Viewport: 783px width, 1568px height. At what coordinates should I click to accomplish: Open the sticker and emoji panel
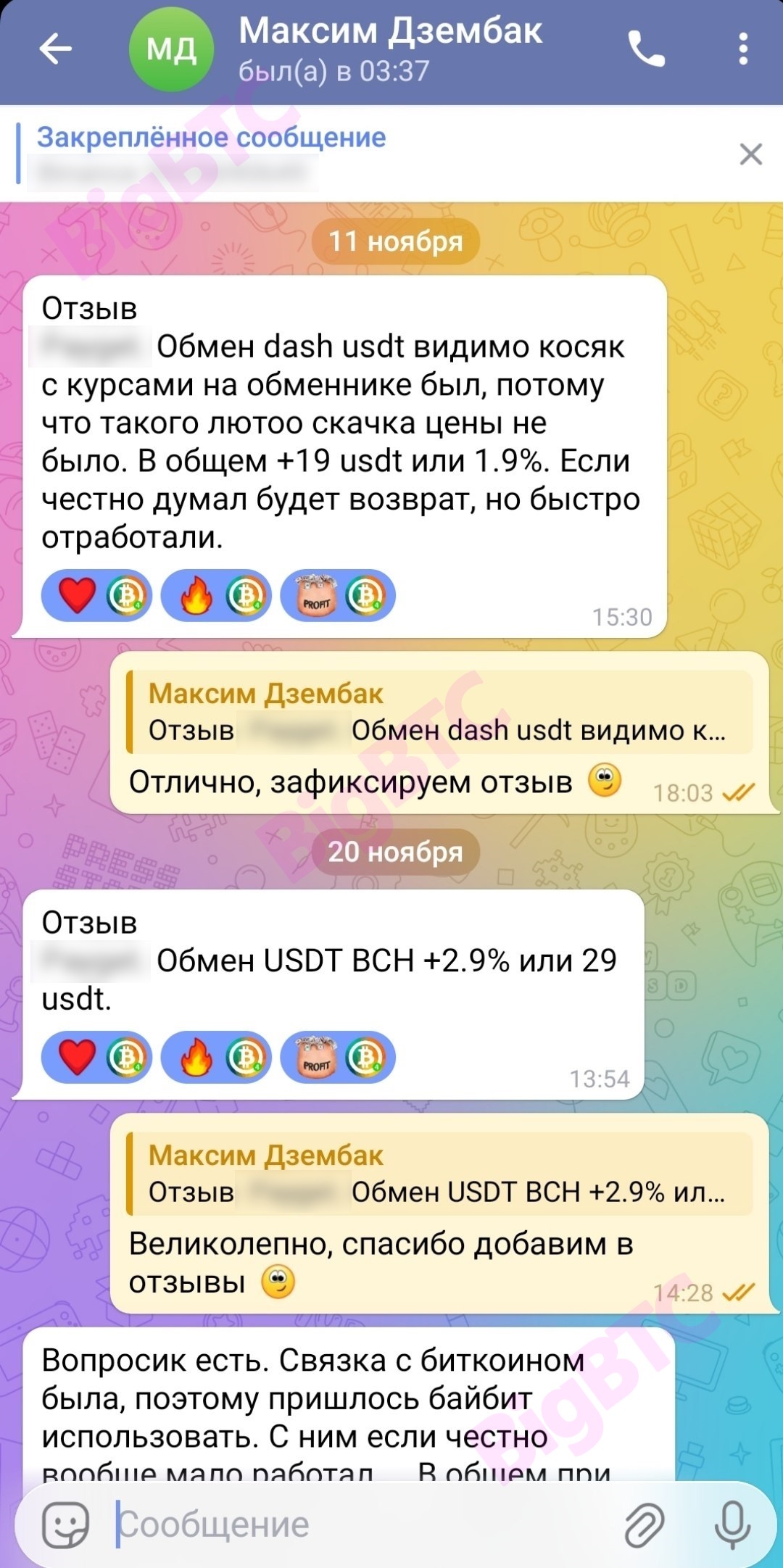pos(66,1524)
